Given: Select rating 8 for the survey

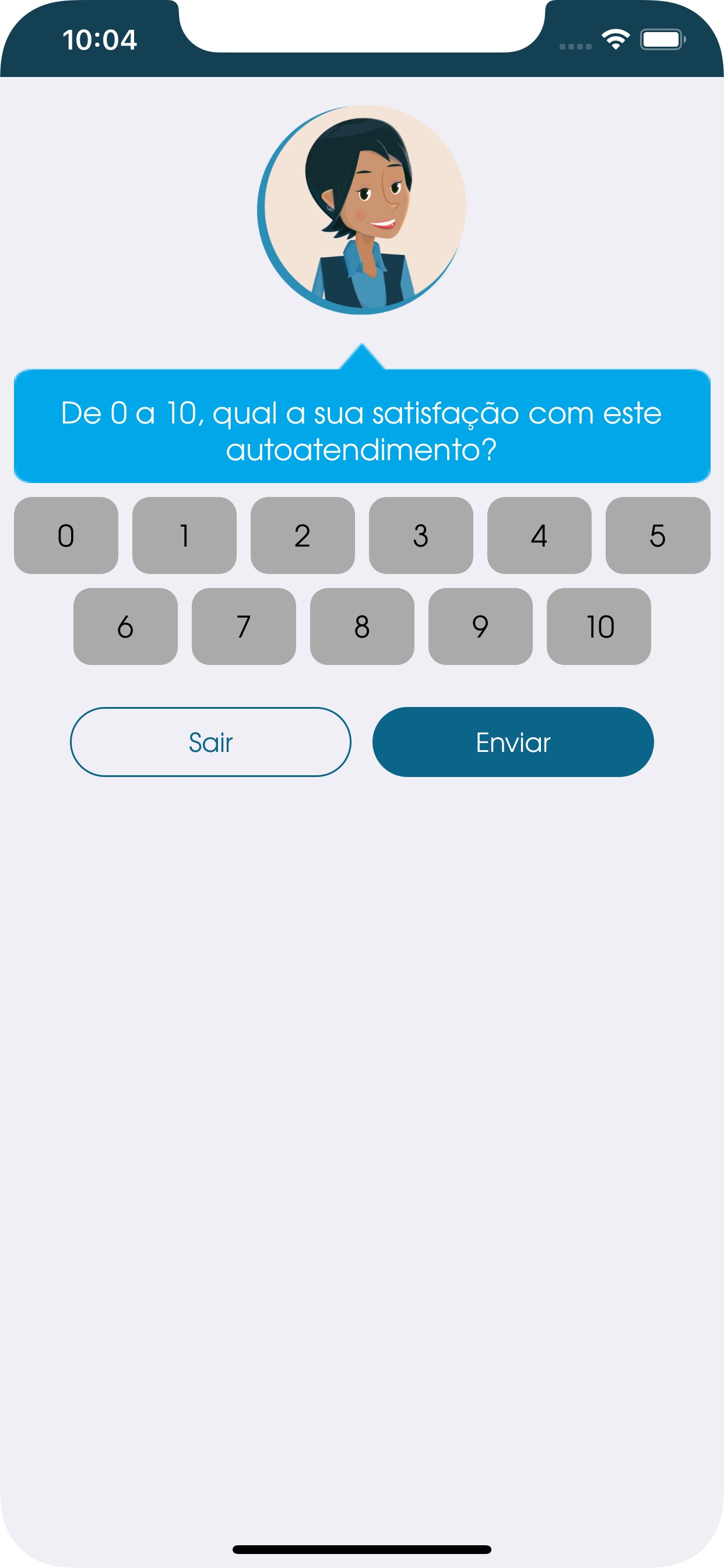Looking at the screenshot, I should (361, 626).
